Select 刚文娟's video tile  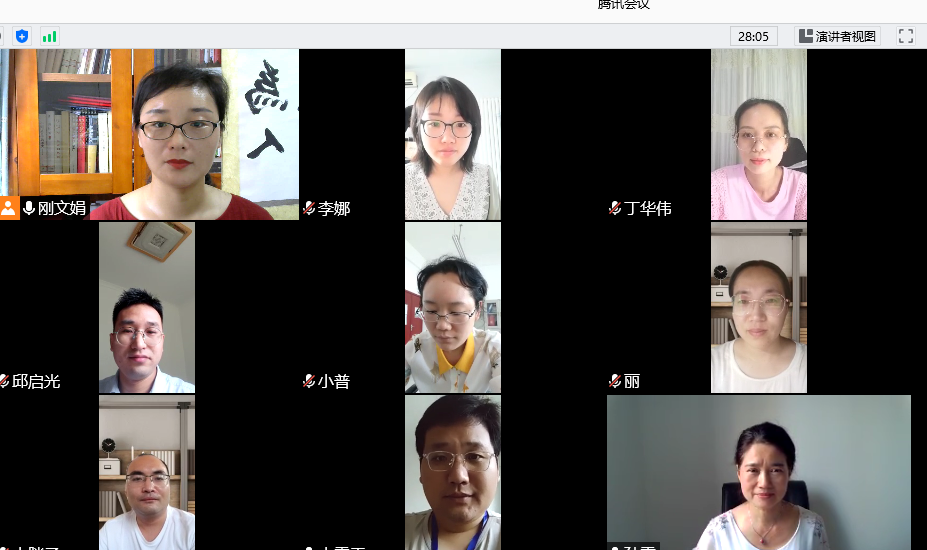(150, 135)
